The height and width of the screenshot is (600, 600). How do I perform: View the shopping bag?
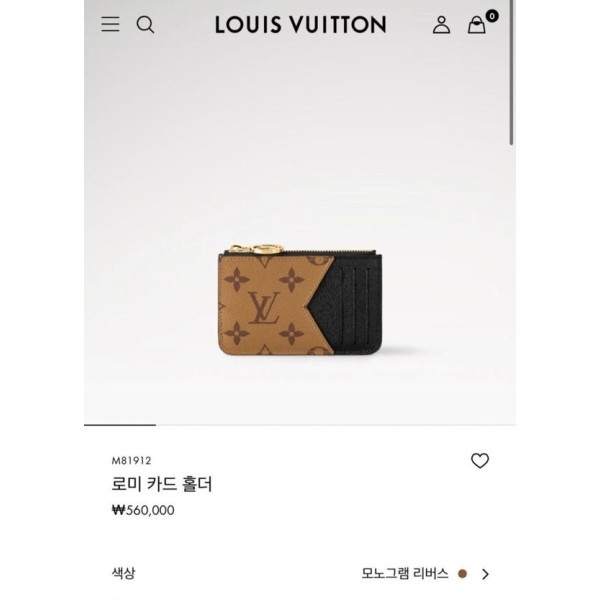tap(478, 24)
